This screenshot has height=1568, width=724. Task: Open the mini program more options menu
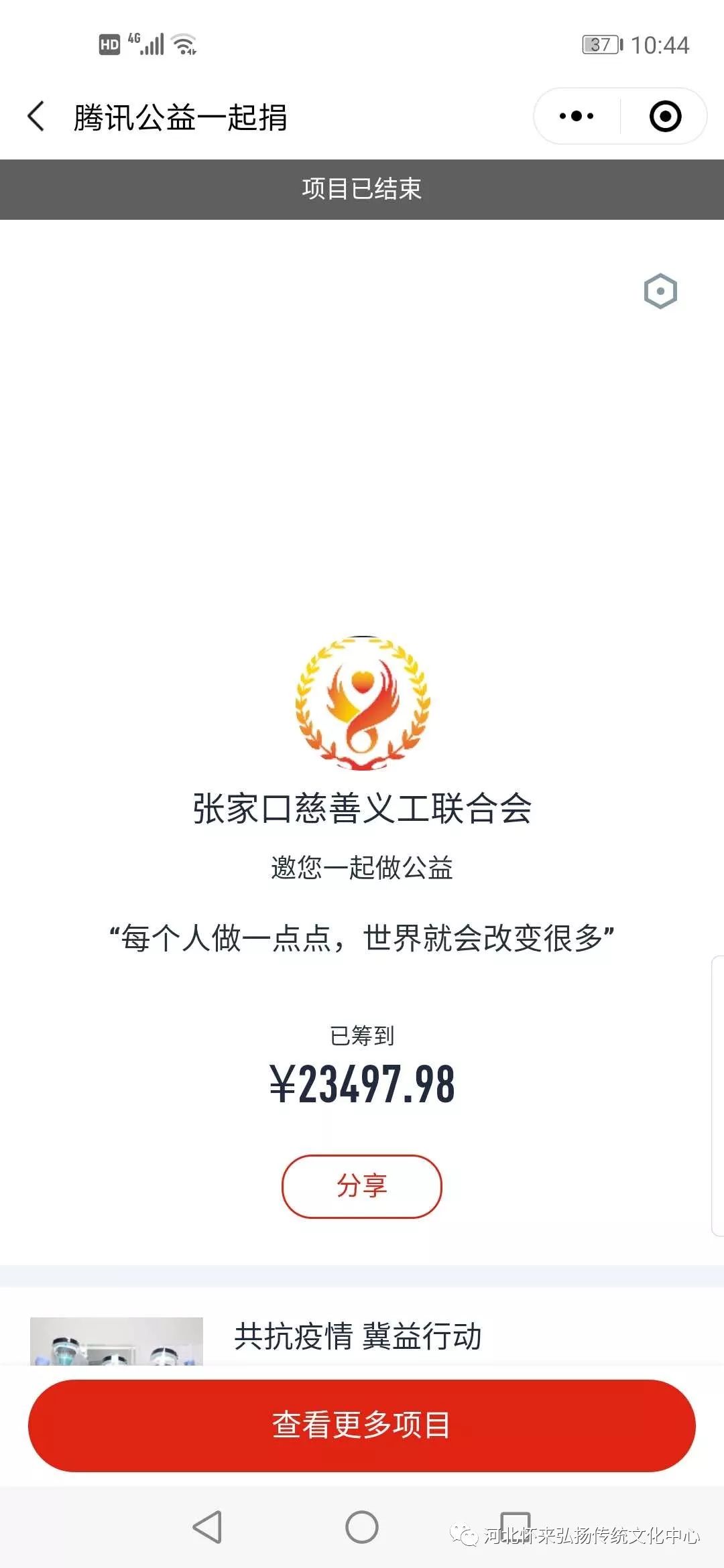point(577,117)
